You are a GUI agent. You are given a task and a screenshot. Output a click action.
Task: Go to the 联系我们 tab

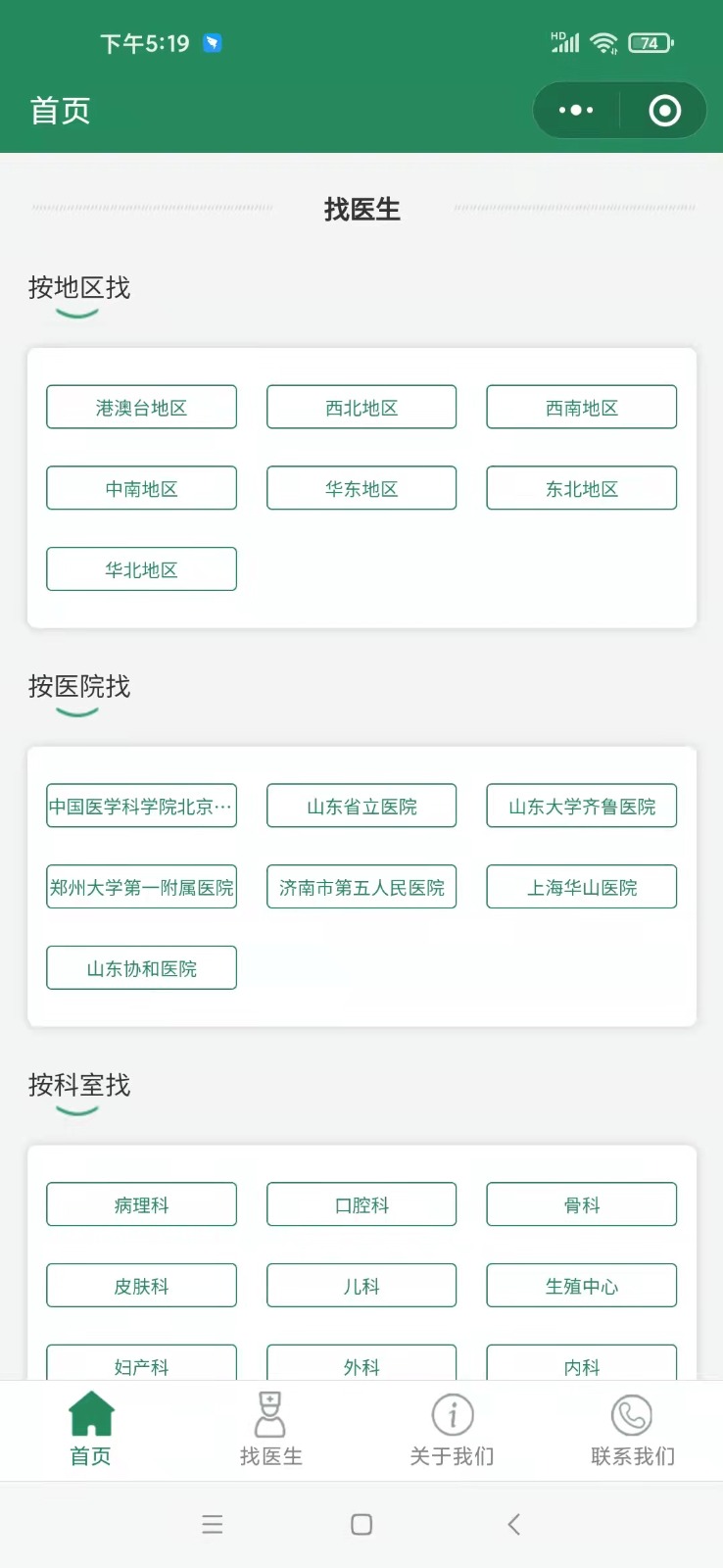click(633, 1430)
